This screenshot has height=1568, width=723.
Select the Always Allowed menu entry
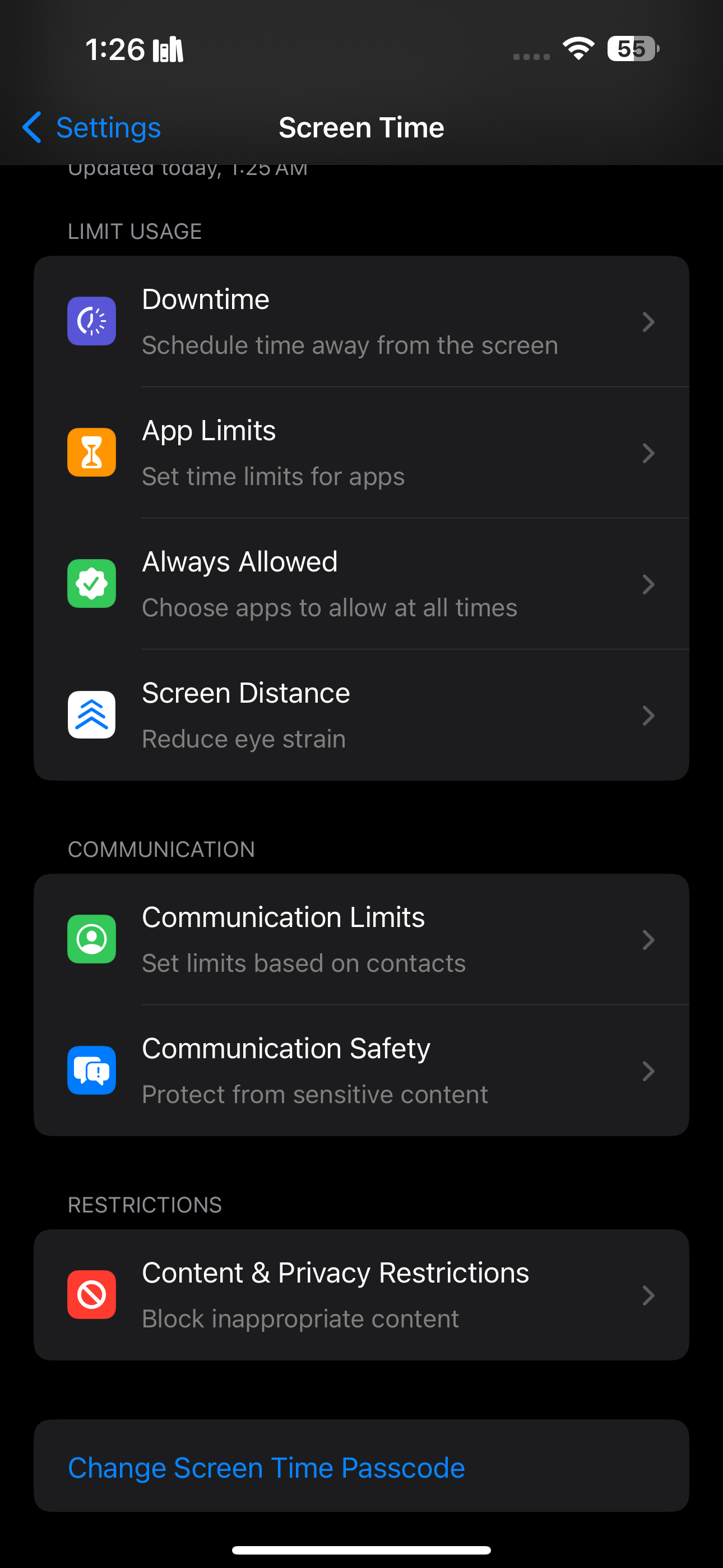pos(361,584)
